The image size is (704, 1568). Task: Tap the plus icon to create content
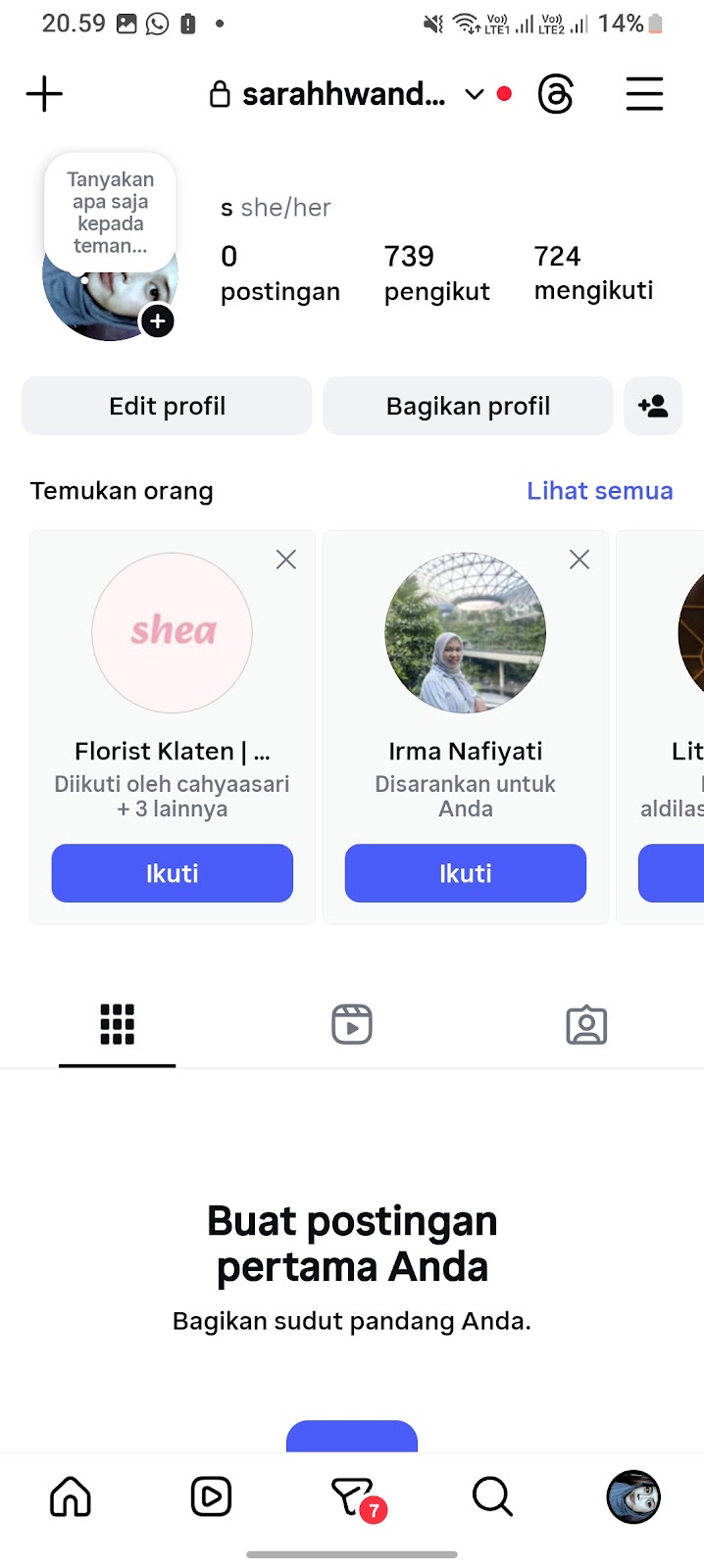point(44,94)
